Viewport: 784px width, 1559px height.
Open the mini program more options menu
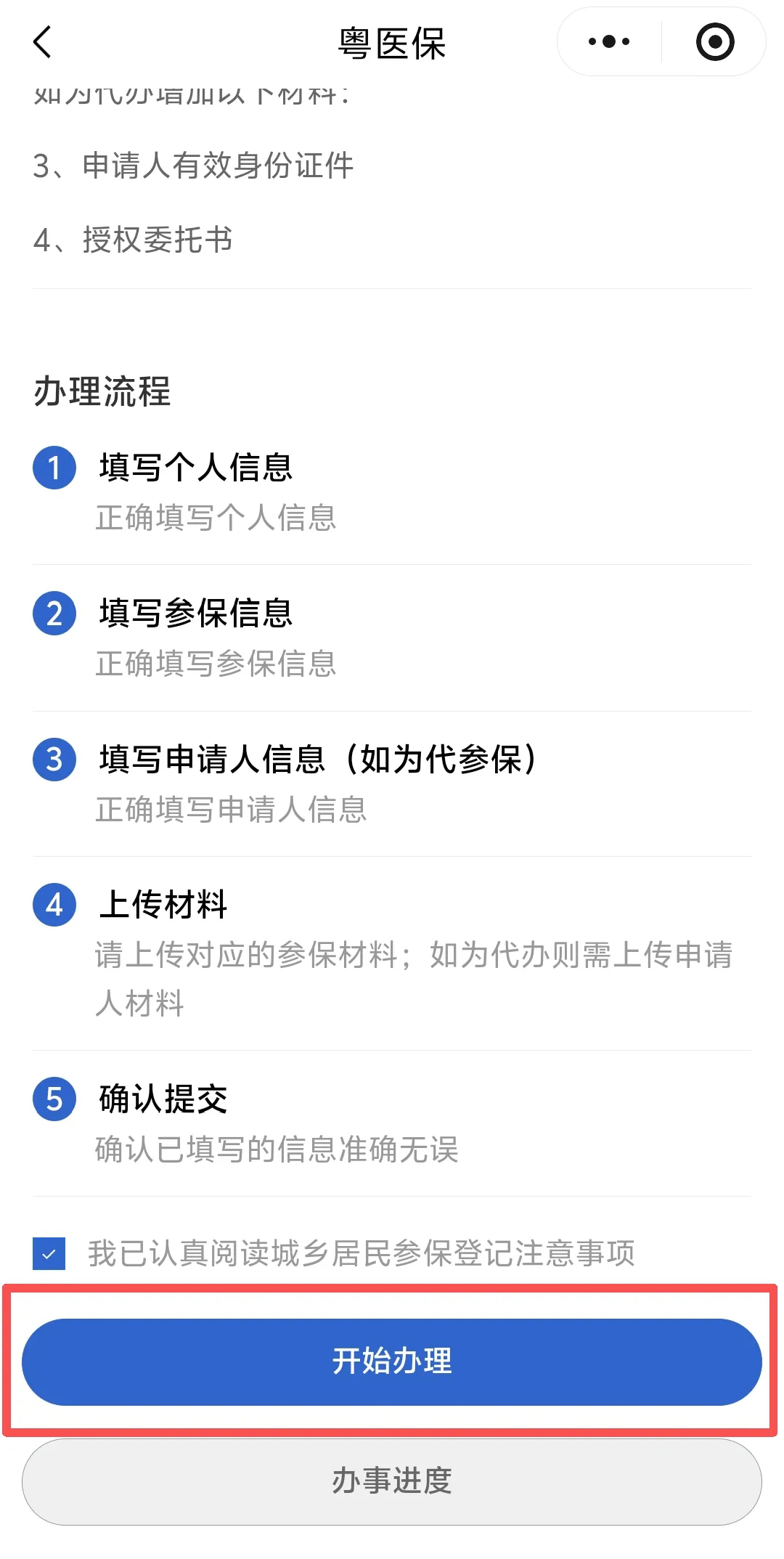tap(609, 42)
